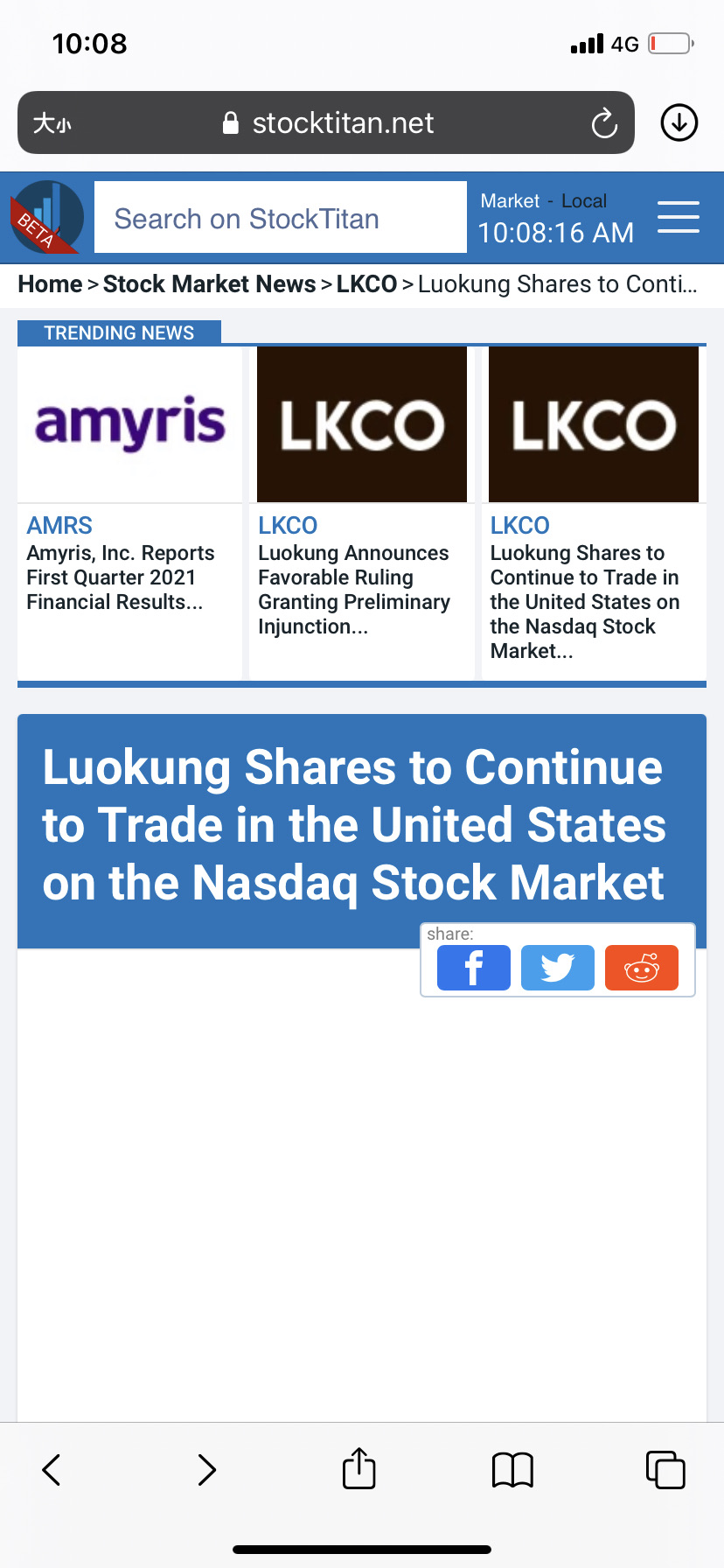
Task: Go back to the previous page
Action: [x=52, y=1470]
